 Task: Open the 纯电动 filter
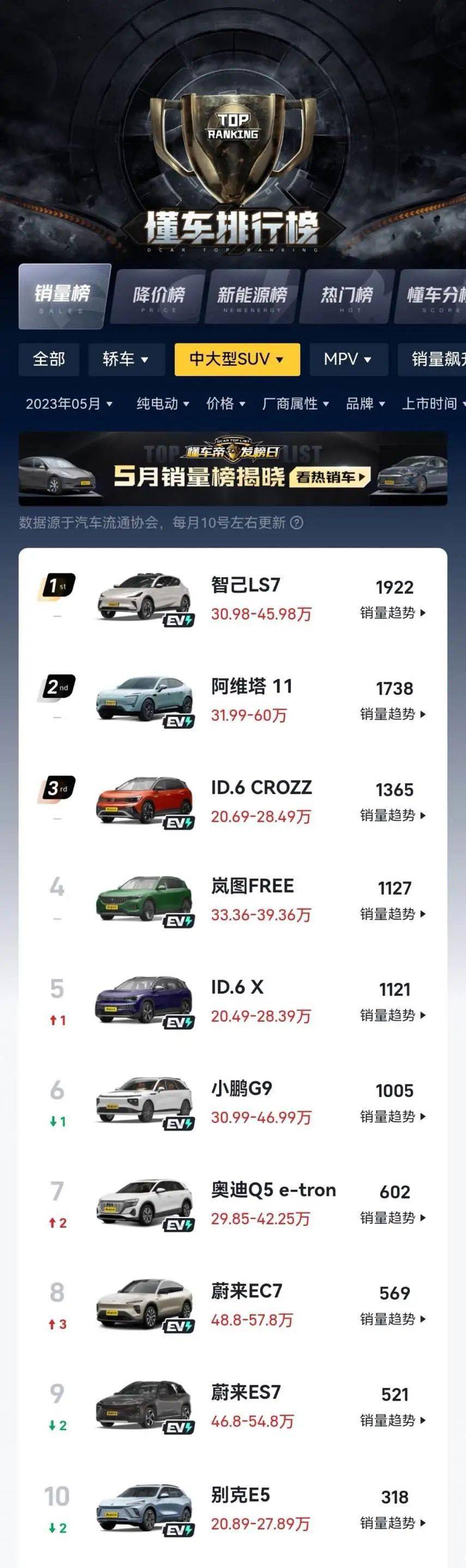pyautogui.click(x=162, y=403)
